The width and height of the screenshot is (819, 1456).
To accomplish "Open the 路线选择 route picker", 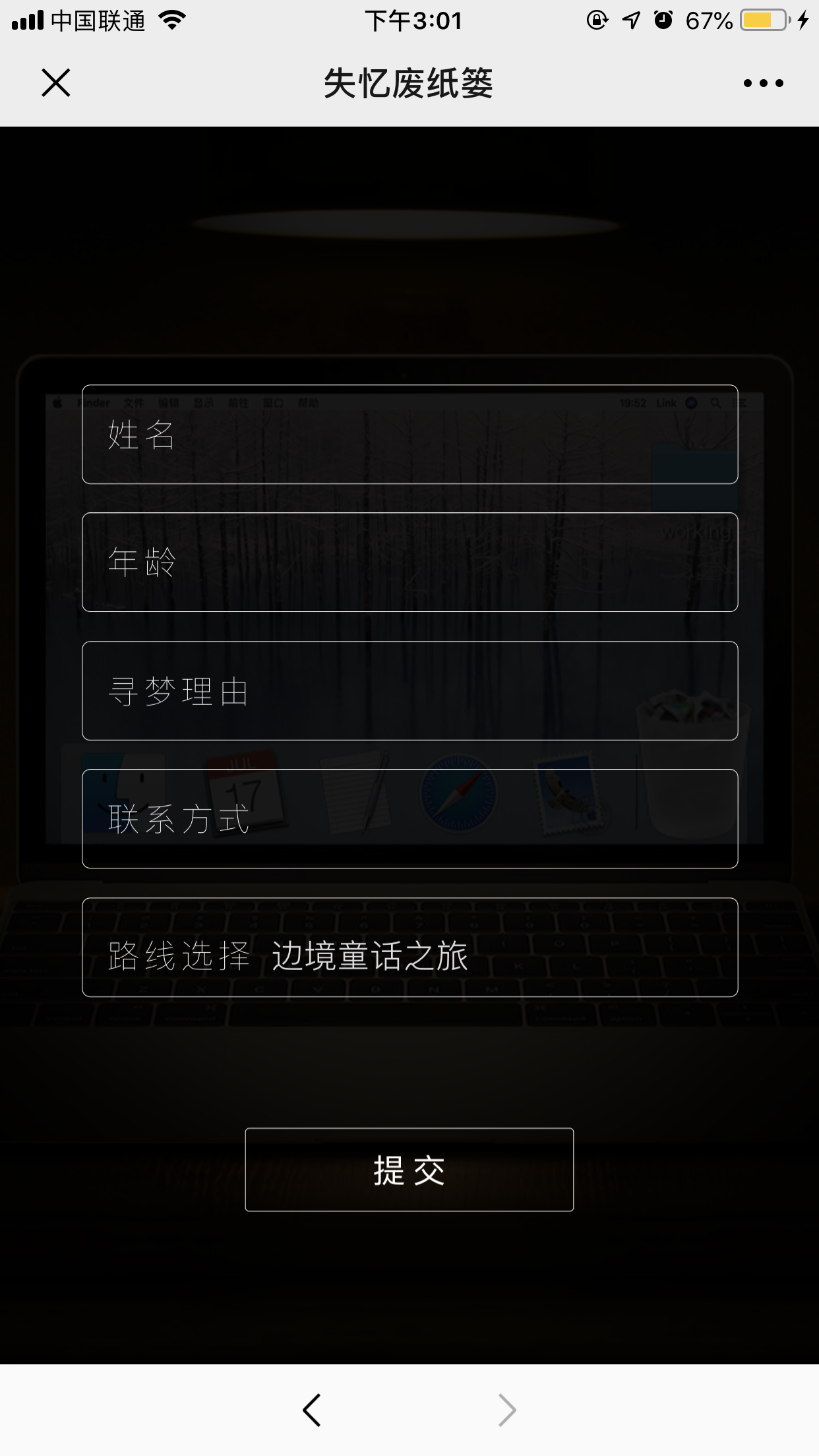I will tap(409, 948).
